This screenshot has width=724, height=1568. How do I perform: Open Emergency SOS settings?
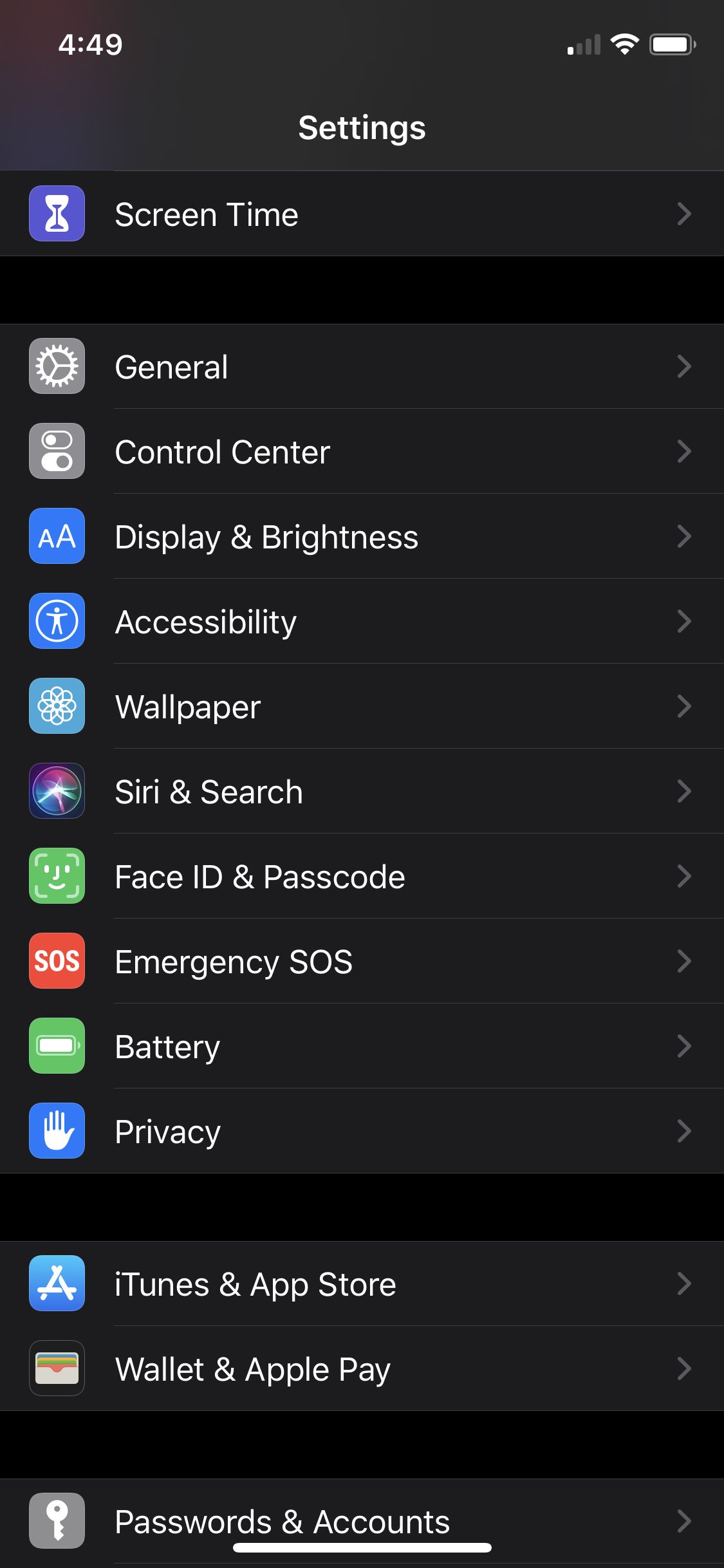point(362,961)
